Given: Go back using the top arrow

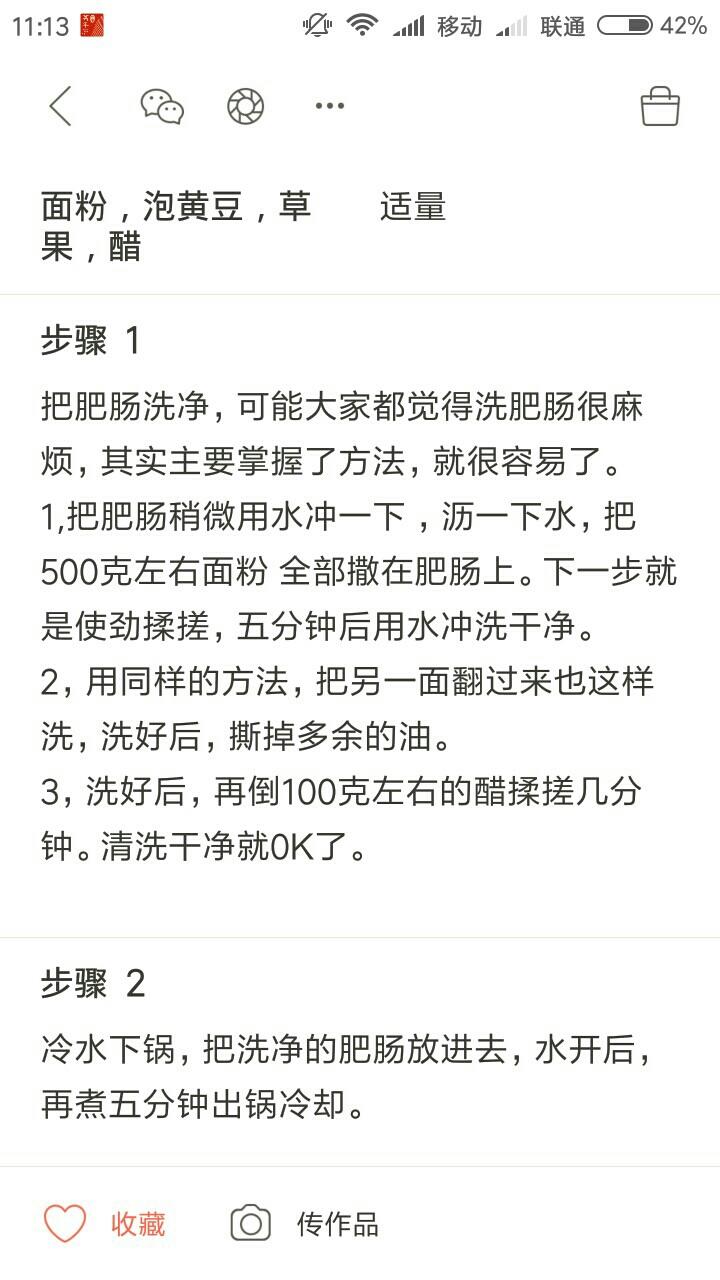Looking at the screenshot, I should 61,106.
